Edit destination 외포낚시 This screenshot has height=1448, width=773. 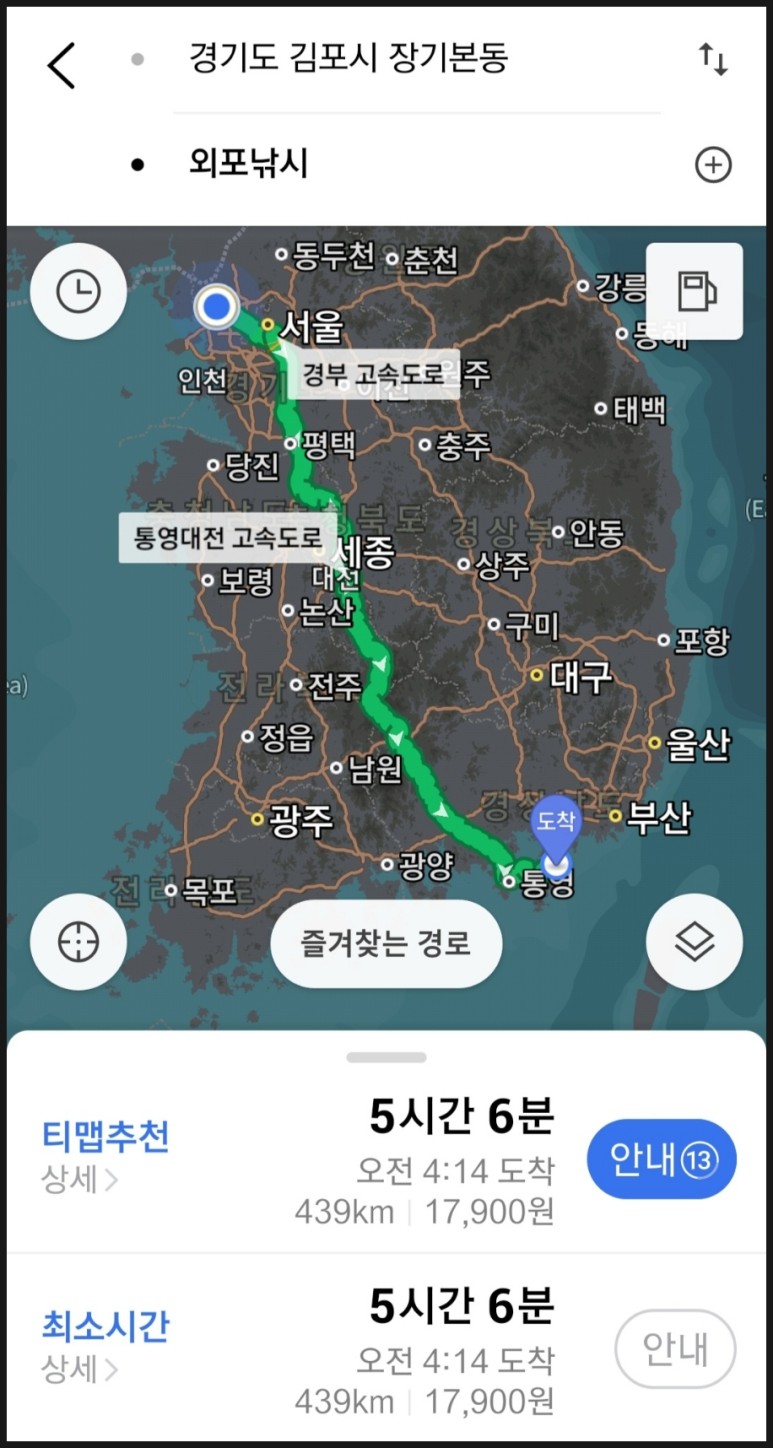pos(248,164)
